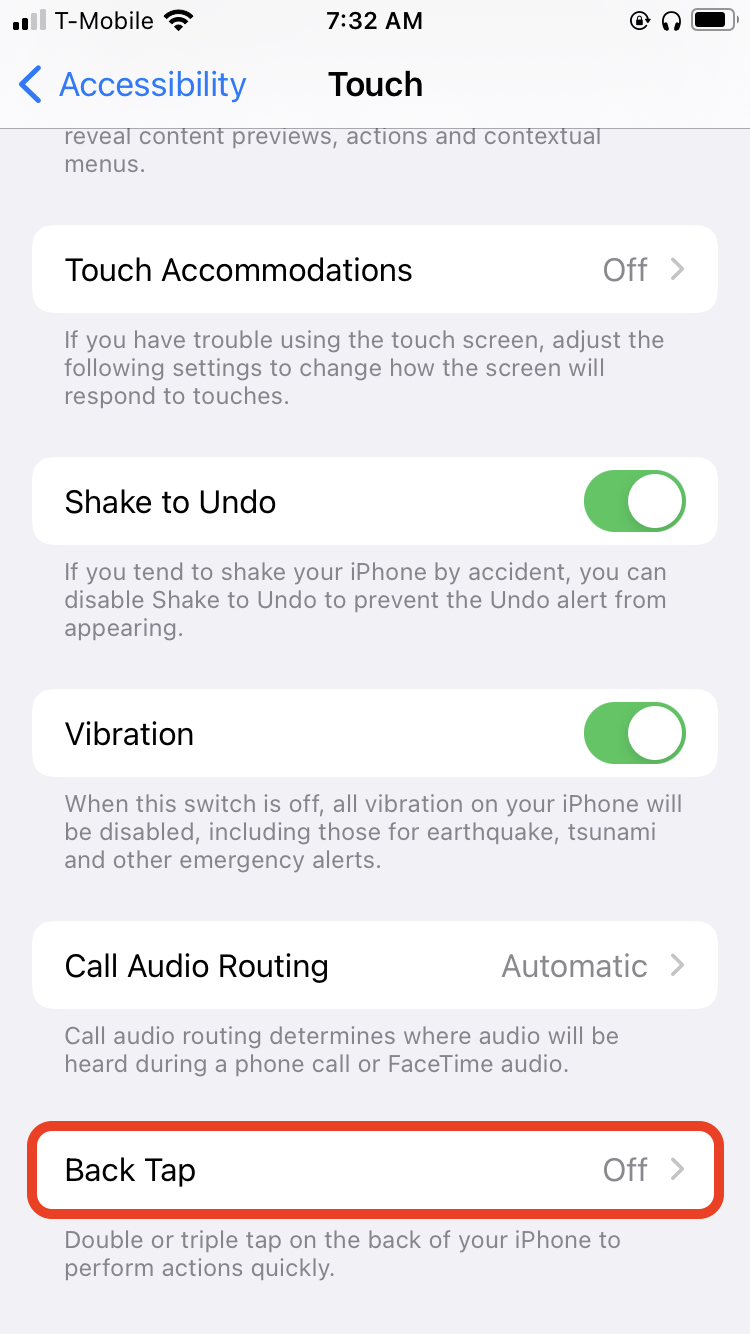
Task: Tap the blue back chevron arrow
Action: 30,85
